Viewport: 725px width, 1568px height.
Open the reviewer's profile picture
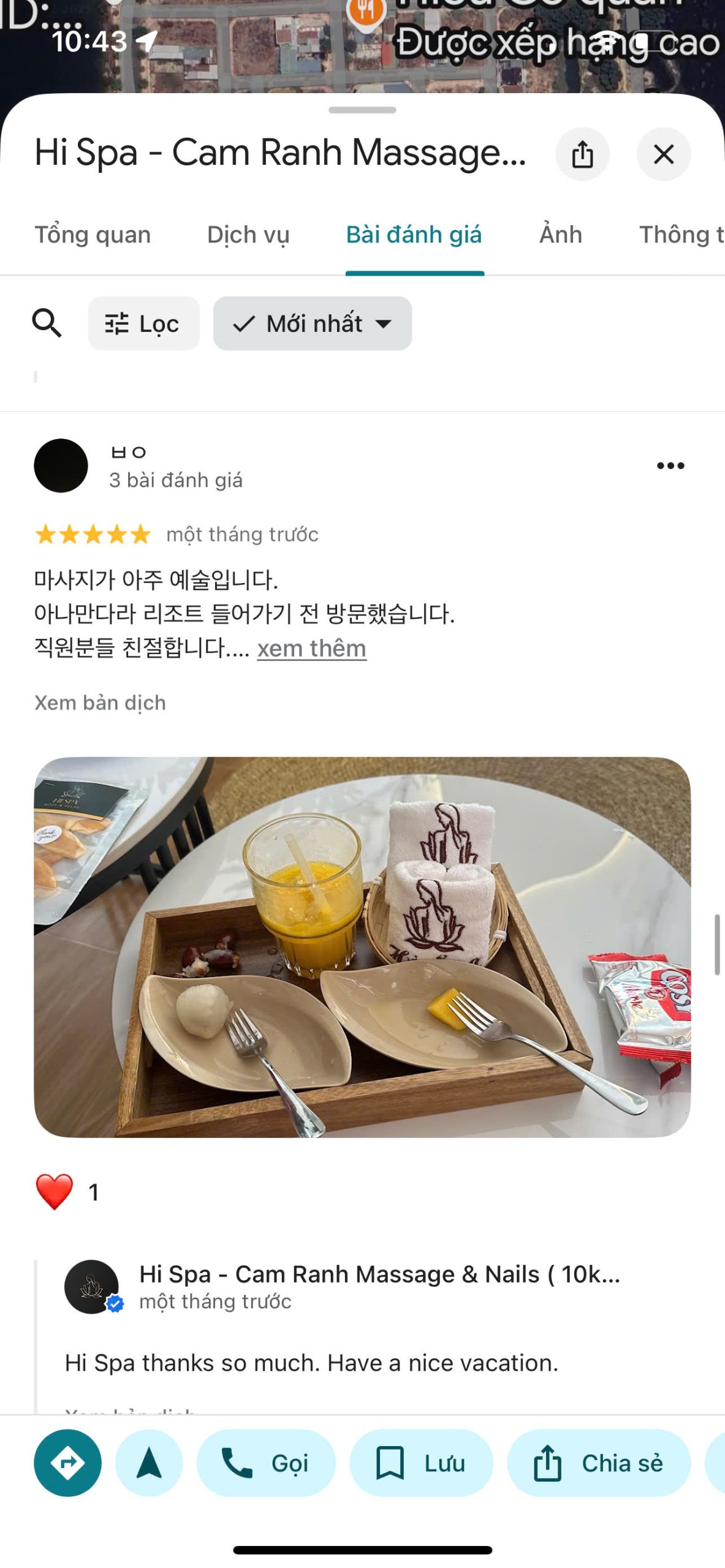click(x=61, y=466)
